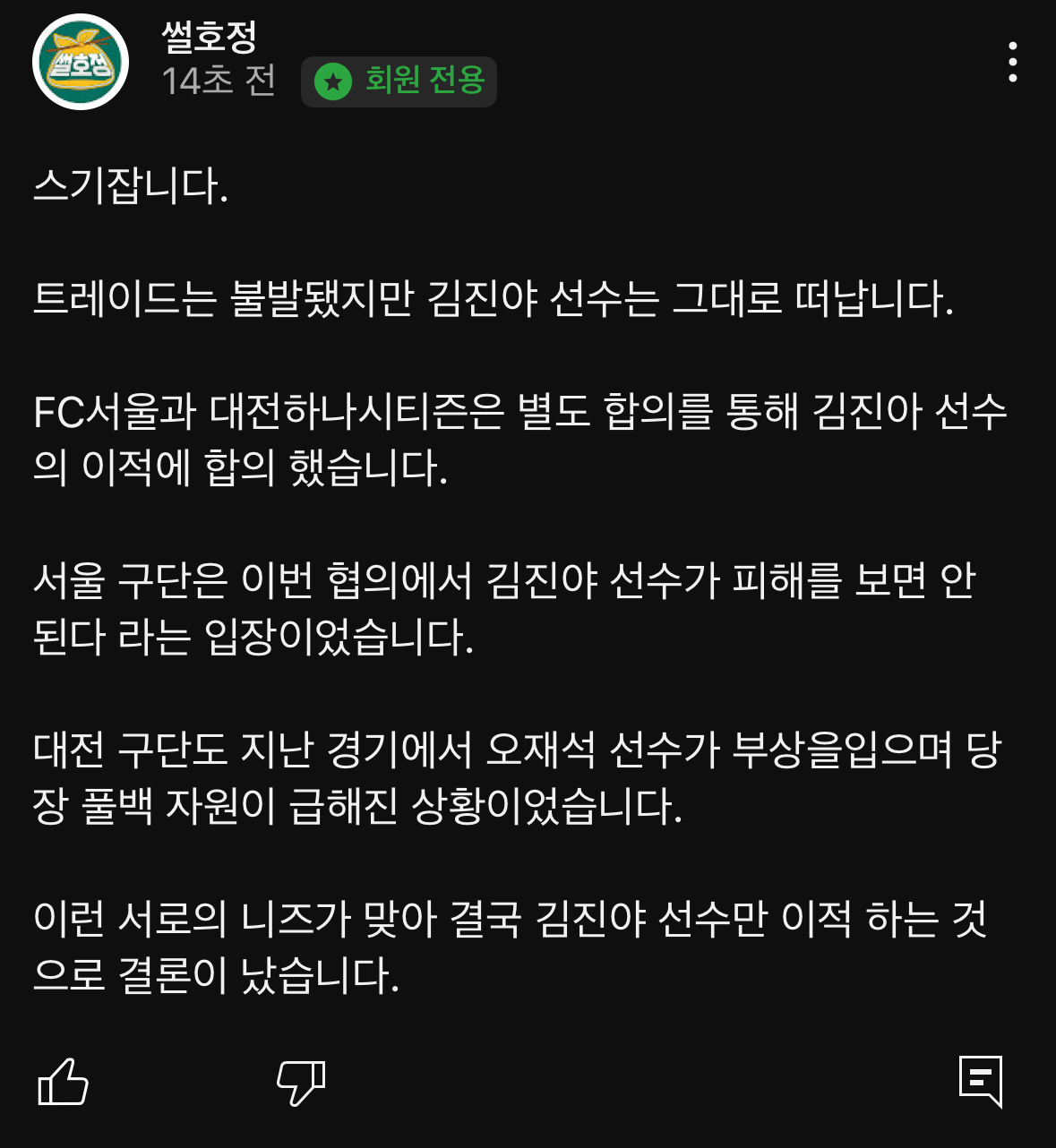Dislike this post with thumbs down

(x=301, y=1082)
